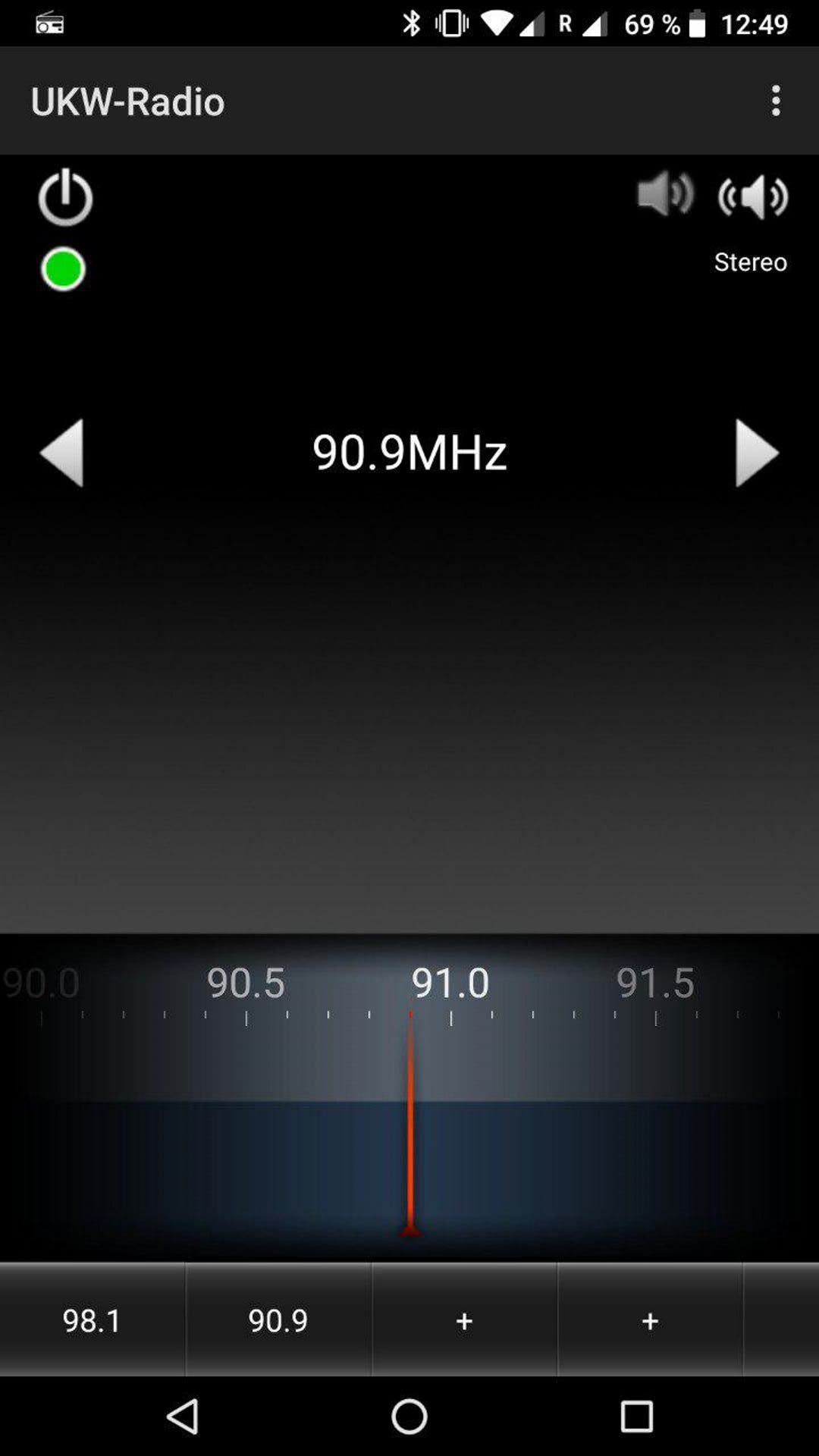This screenshot has width=819, height=1456.
Task: Tune to the 98.1 preset
Action: click(92, 1321)
